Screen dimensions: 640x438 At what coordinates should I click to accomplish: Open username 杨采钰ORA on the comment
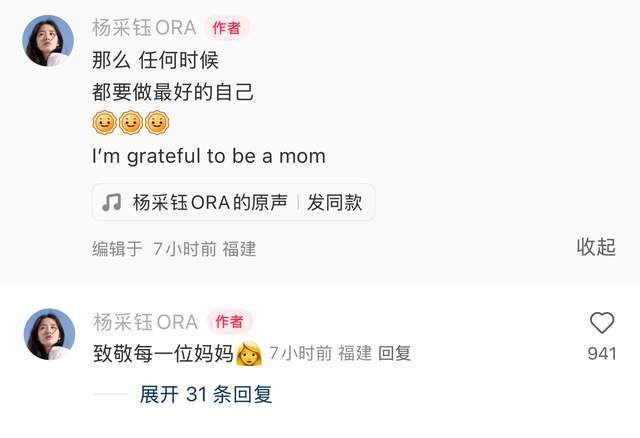pos(145,322)
